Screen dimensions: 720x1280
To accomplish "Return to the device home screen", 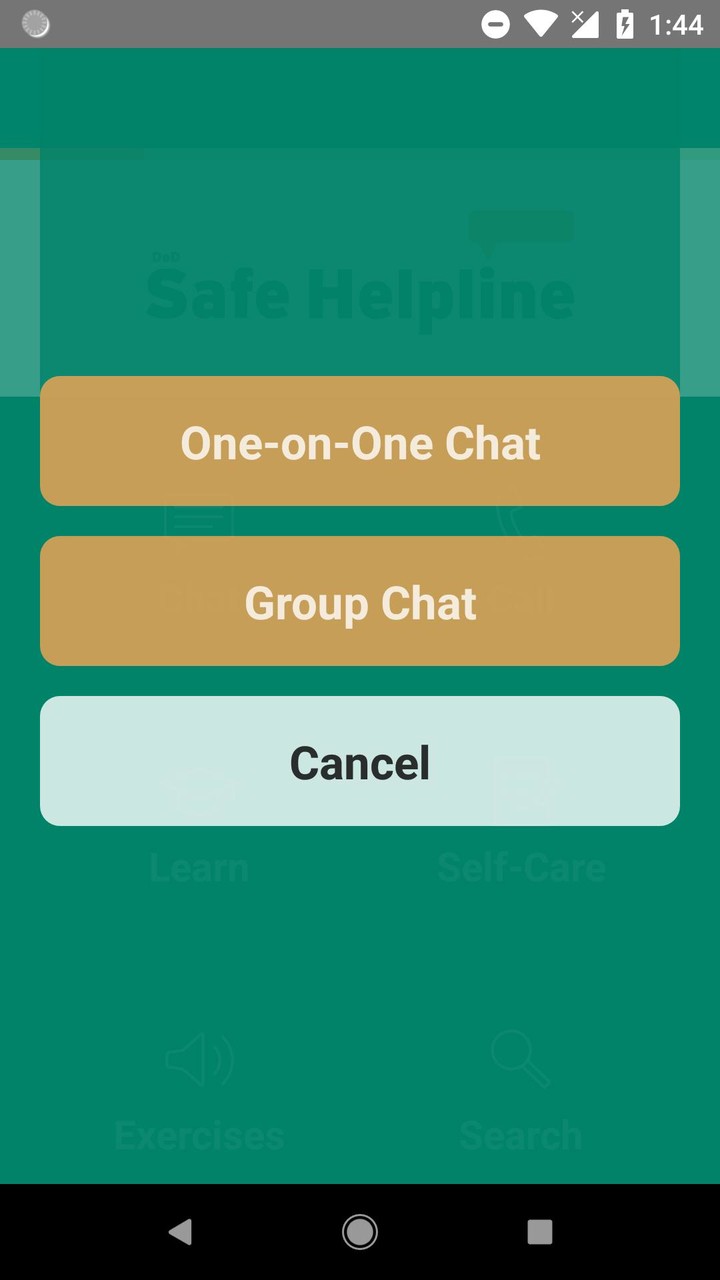I will [x=360, y=1232].
